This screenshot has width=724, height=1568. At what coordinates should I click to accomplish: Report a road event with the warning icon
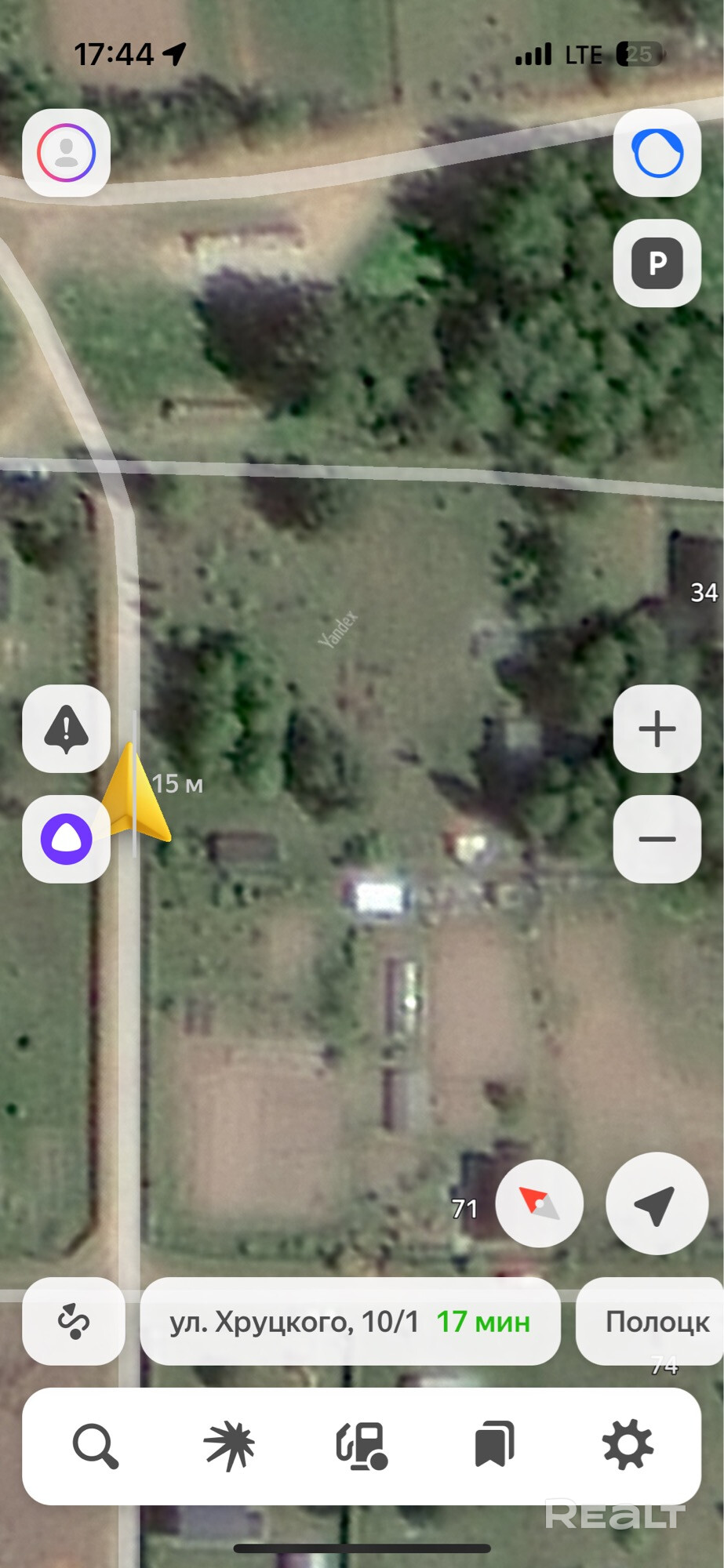67,729
